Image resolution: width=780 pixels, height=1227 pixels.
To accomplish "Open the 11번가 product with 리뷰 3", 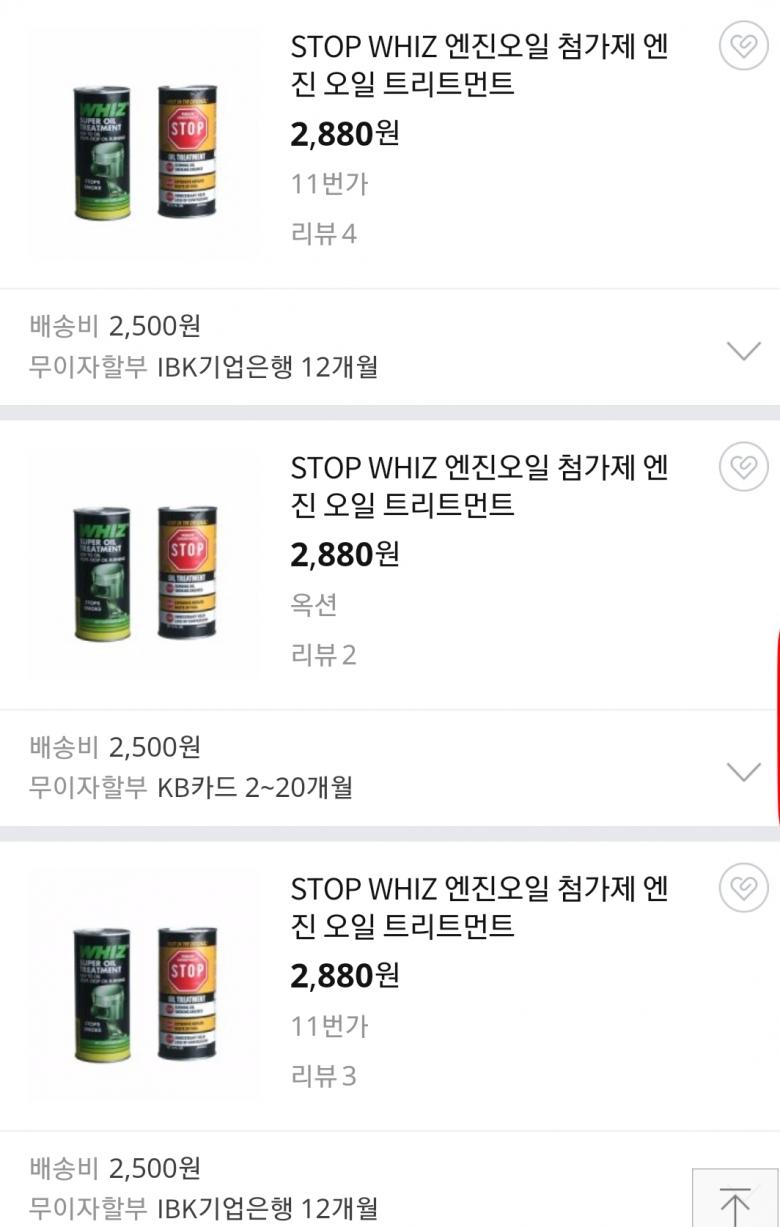I will coord(480,906).
